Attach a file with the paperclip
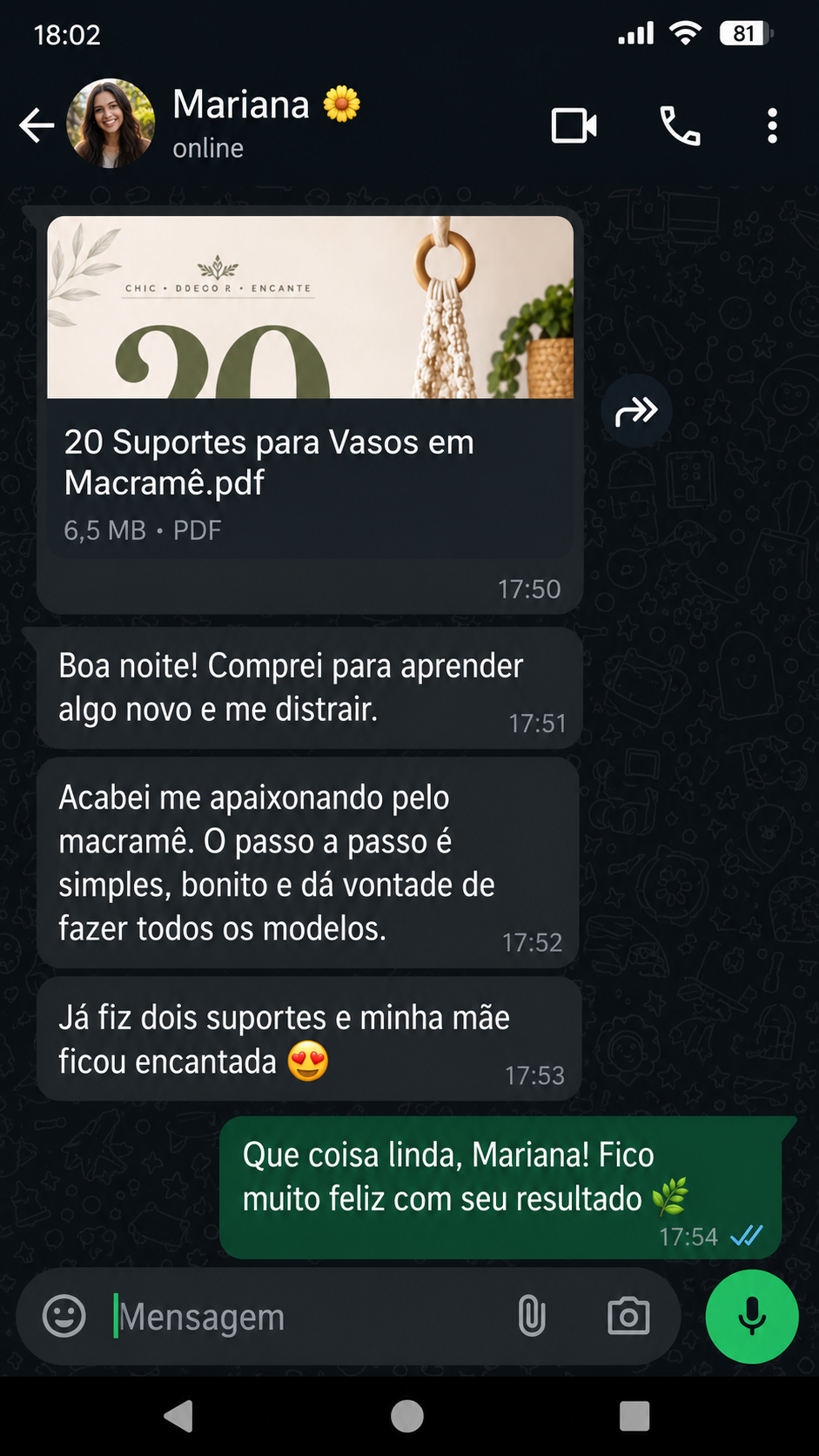The height and width of the screenshot is (1456, 819). tap(532, 1316)
